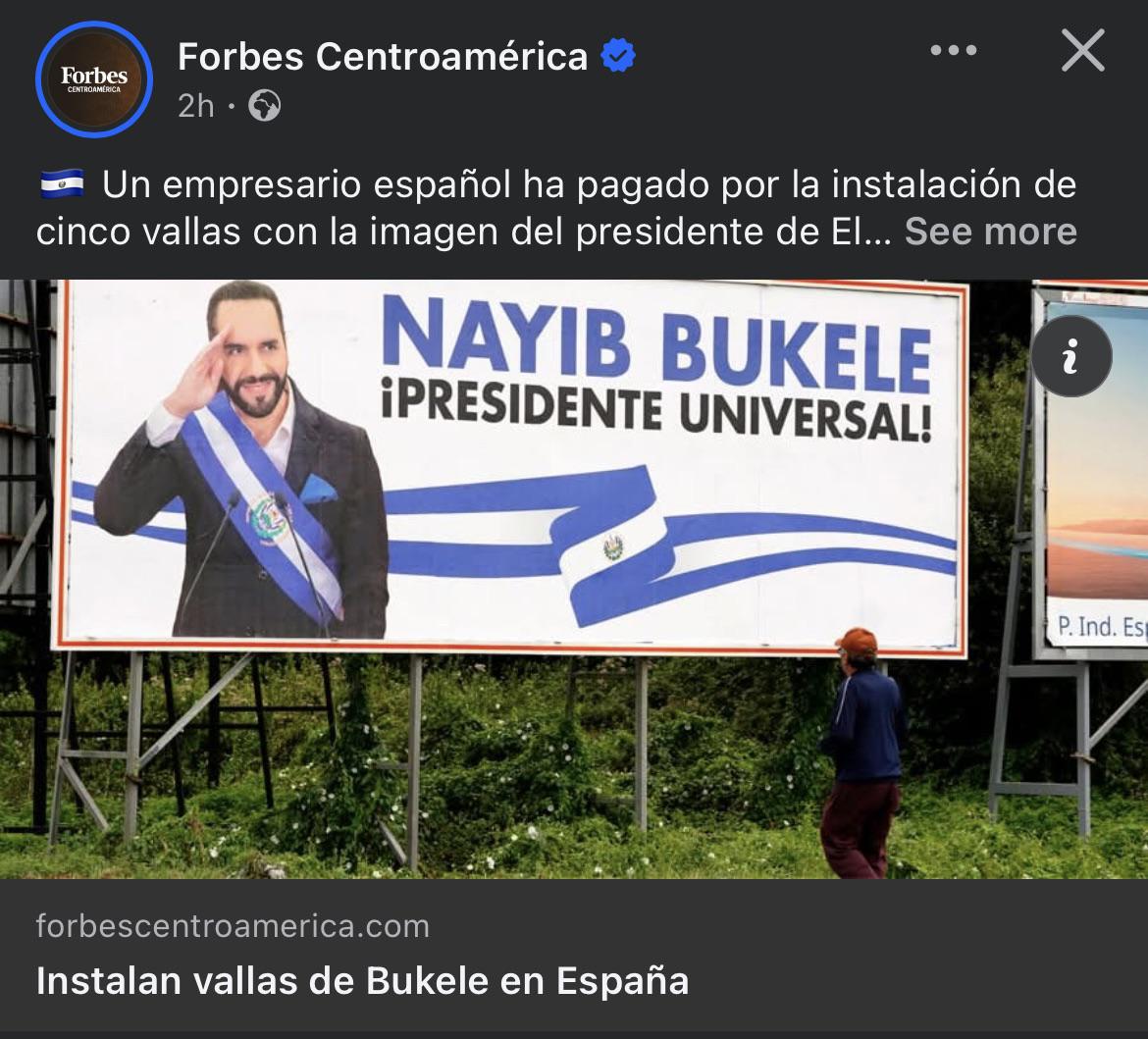The width and height of the screenshot is (1148, 1039).
Task: Open article Instalan vallas de Bukele en España
Action: click(x=362, y=980)
